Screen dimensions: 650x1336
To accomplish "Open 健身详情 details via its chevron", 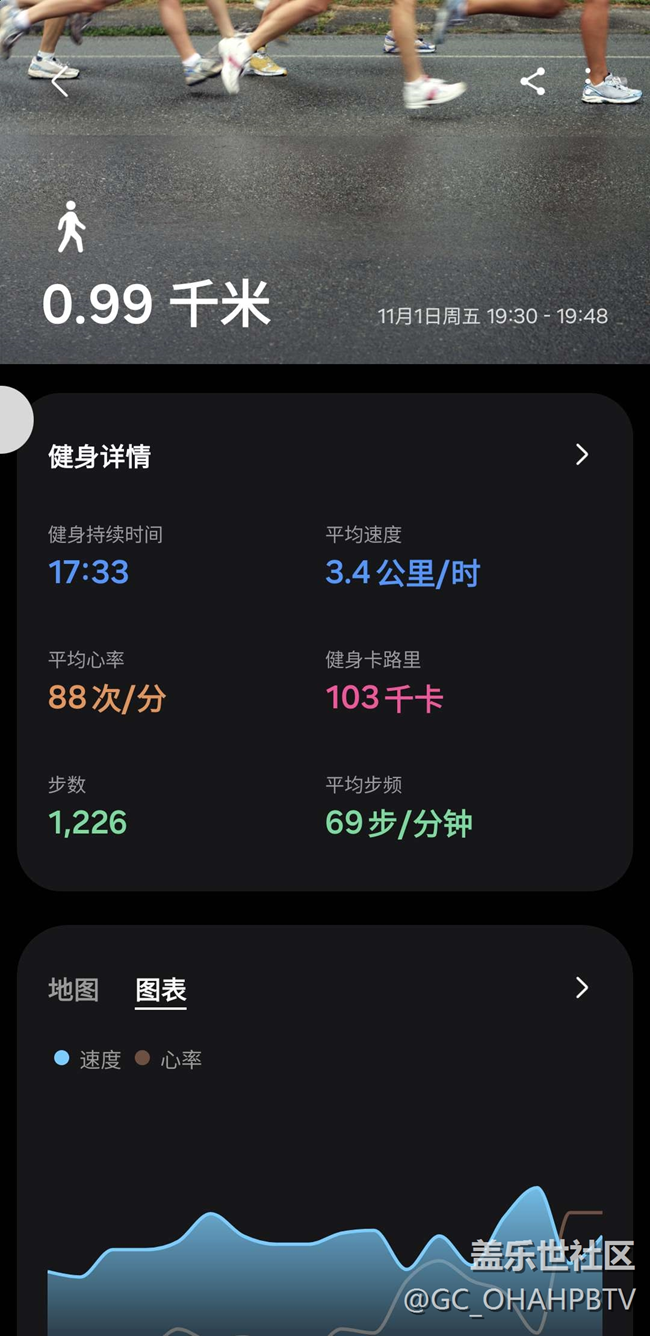I will point(582,455).
